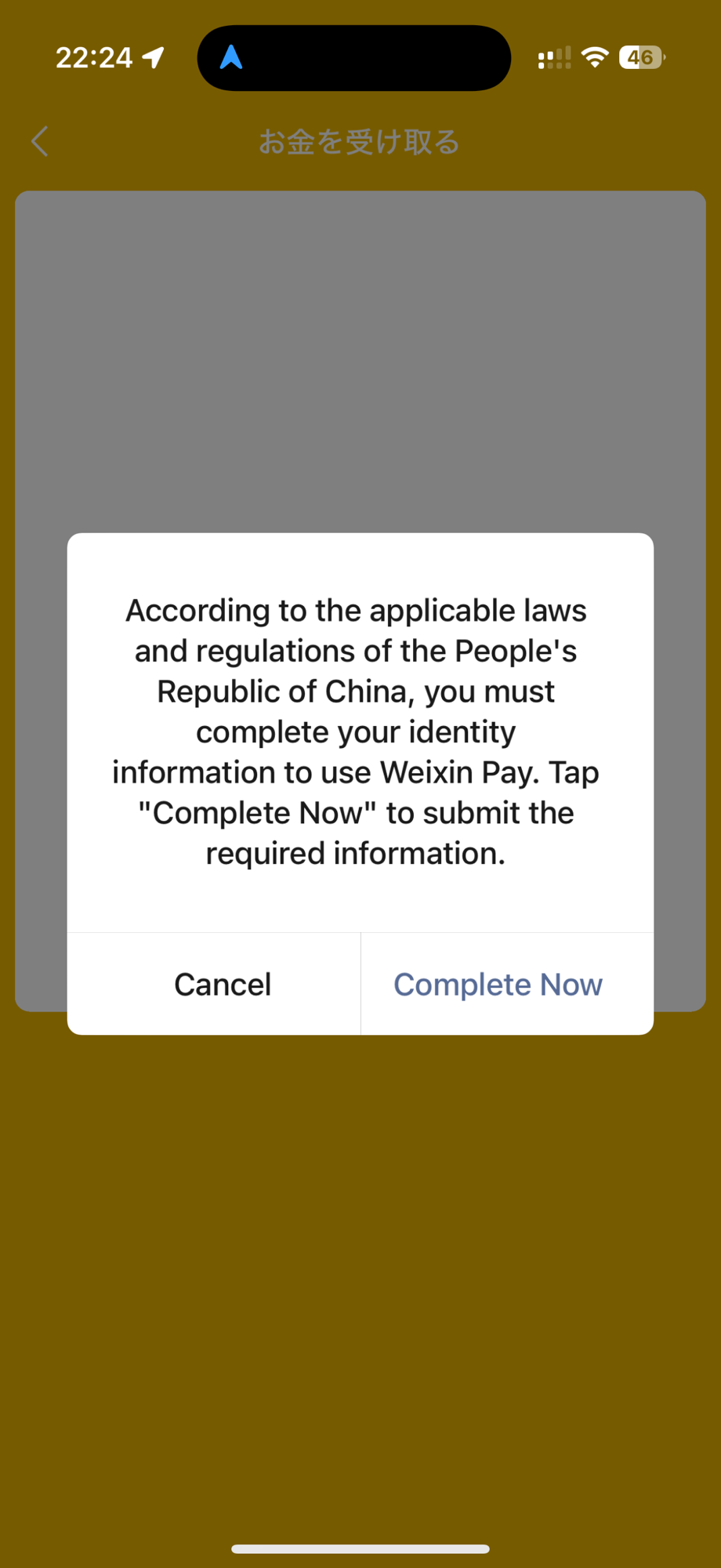Go back using the top-left arrow
The height and width of the screenshot is (1568, 721).
(x=40, y=142)
